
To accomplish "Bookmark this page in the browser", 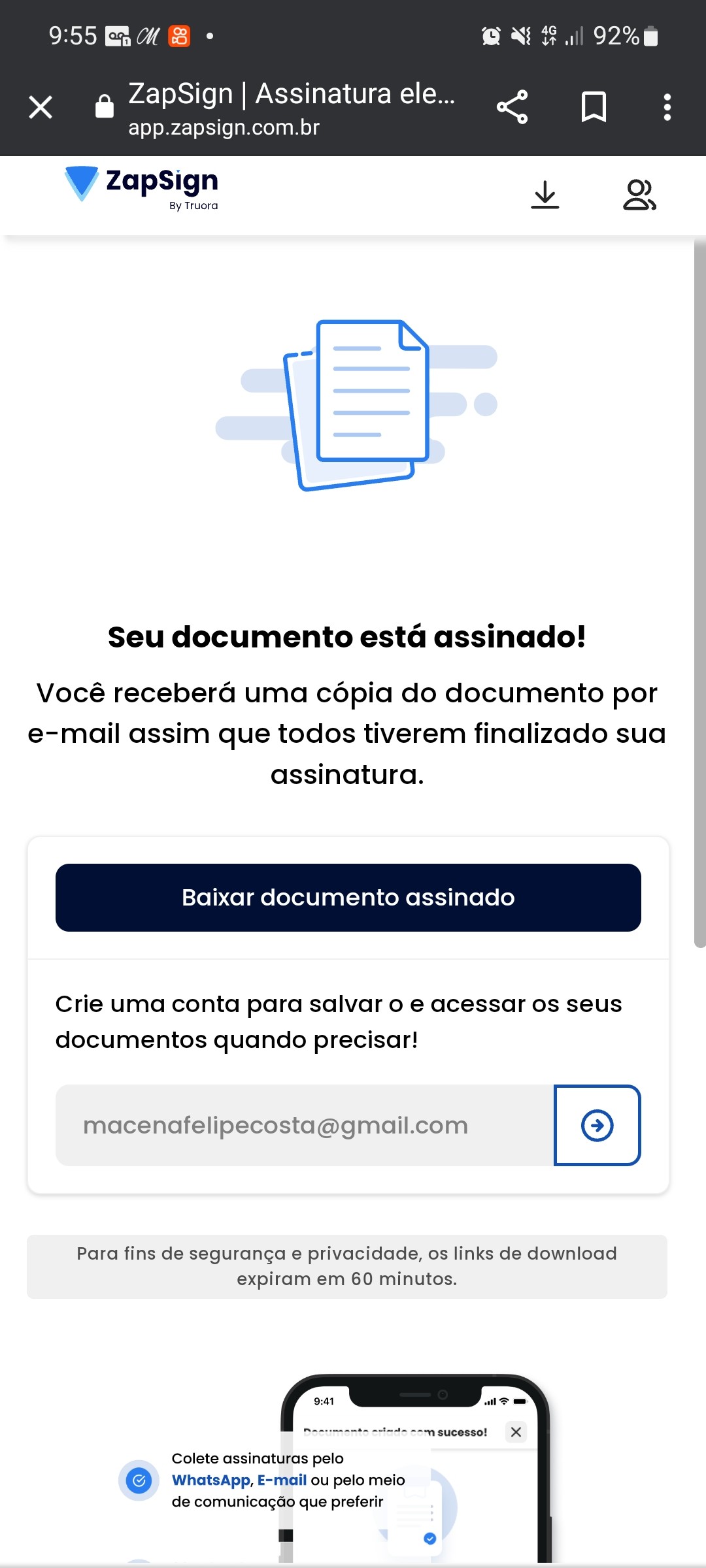I will tap(594, 107).
